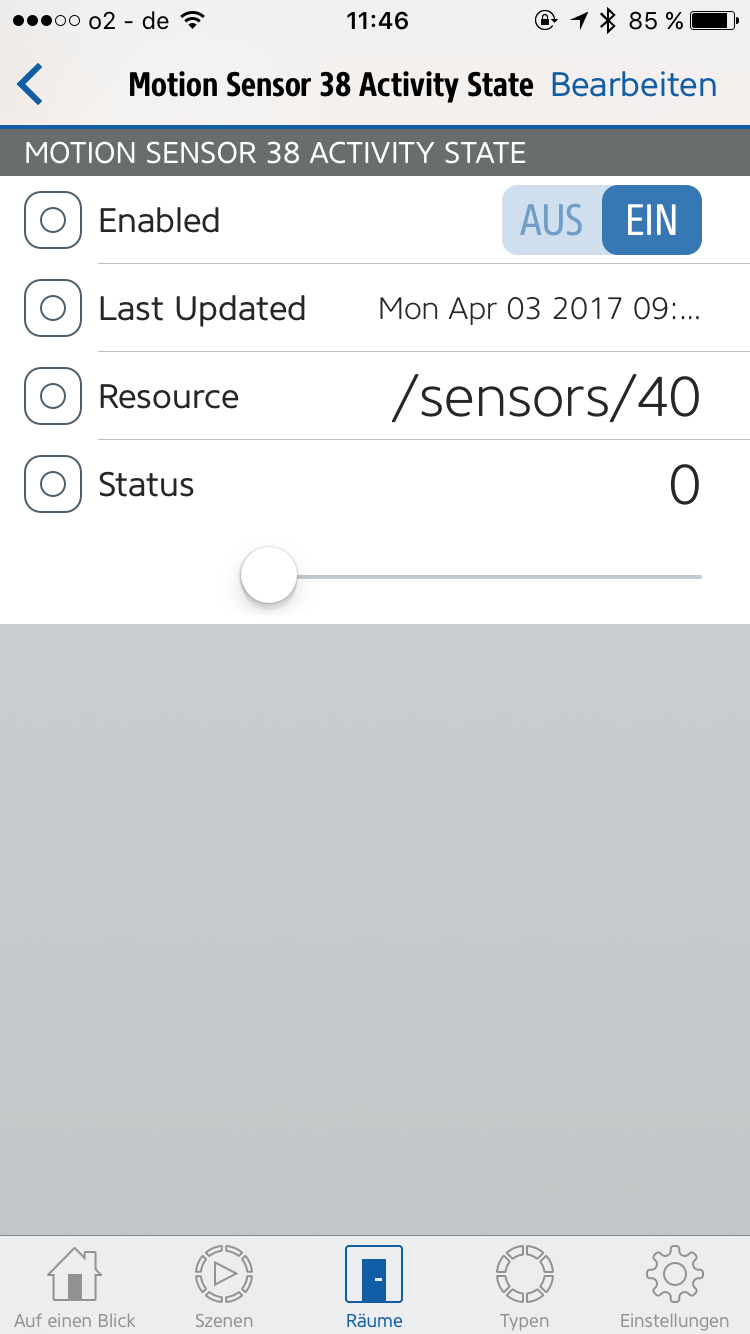Viewport: 750px width, 1334px height.
Task: Tap the Status slider handle
Action: click(x=269, y=576)
